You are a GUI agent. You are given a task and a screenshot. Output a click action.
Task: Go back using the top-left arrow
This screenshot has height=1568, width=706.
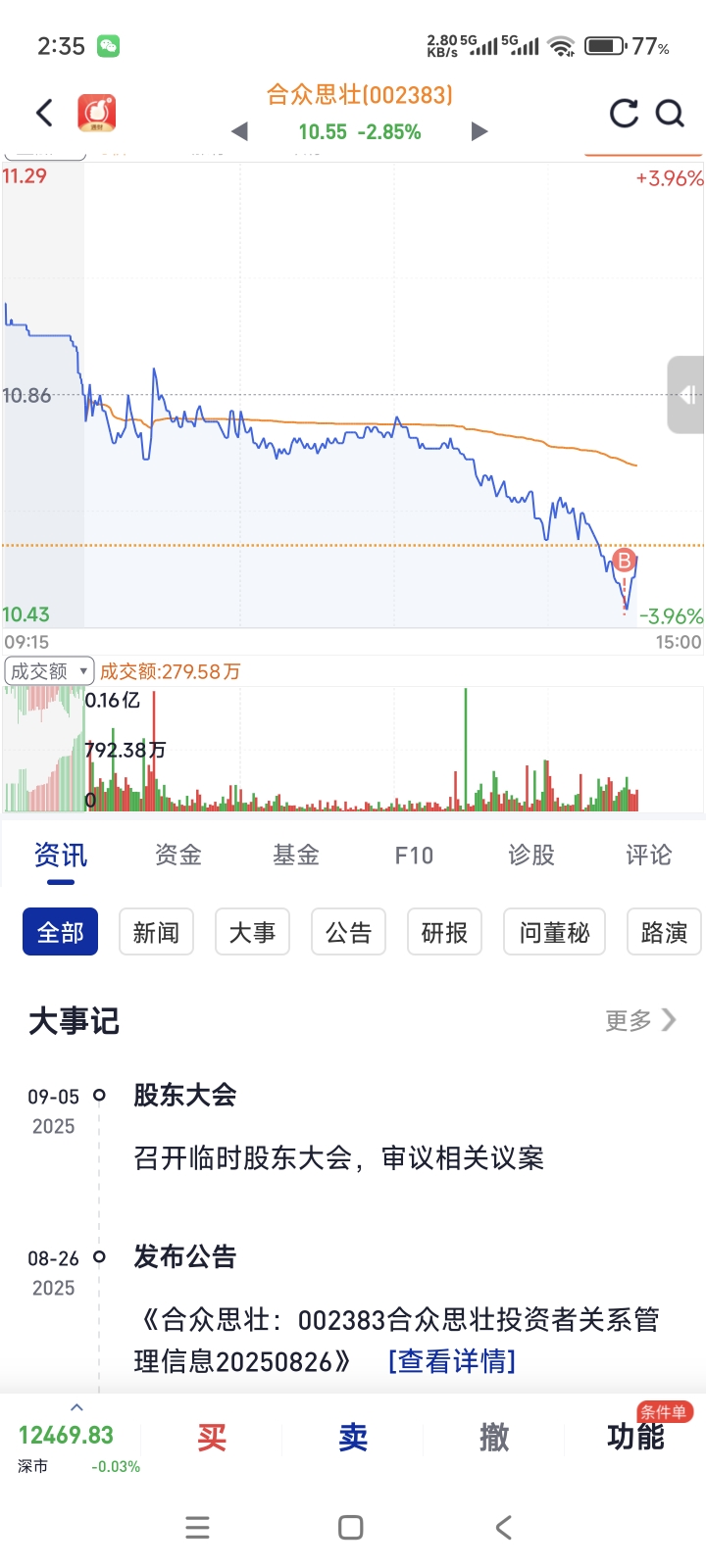coord(44,113)
